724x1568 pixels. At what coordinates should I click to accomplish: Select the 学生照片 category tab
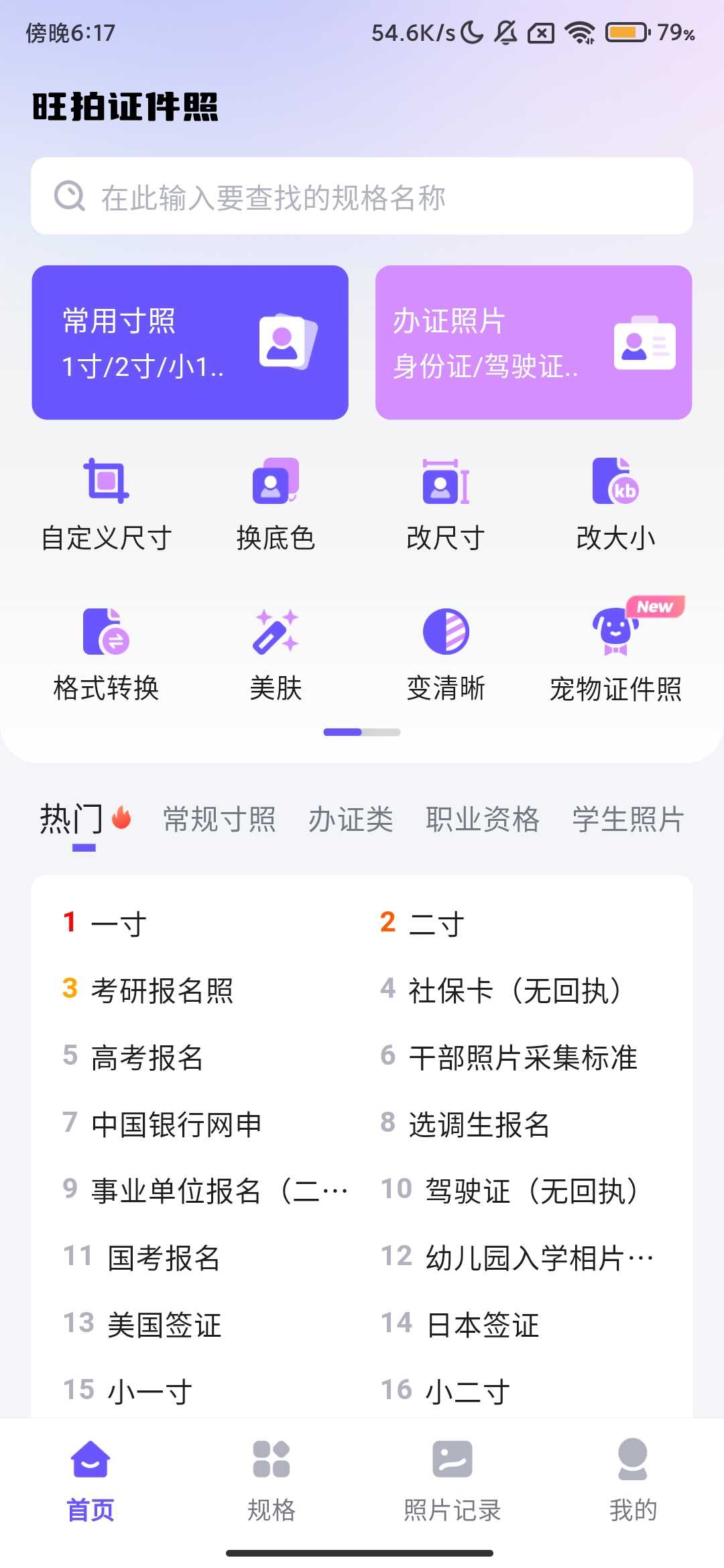click(628, 820)
